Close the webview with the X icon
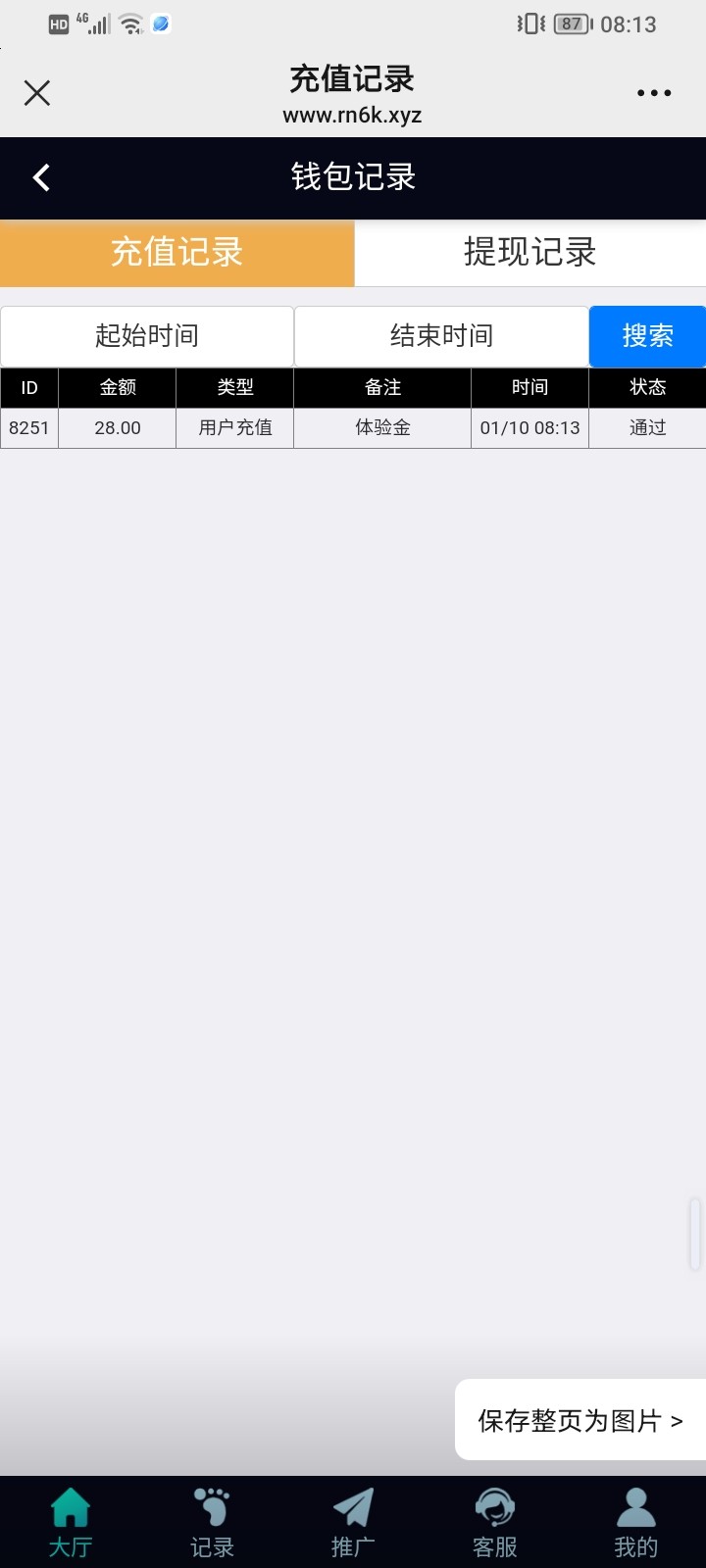Image resolution: width=706 pixels, height=1568 pixels. (x=37, y=93)
